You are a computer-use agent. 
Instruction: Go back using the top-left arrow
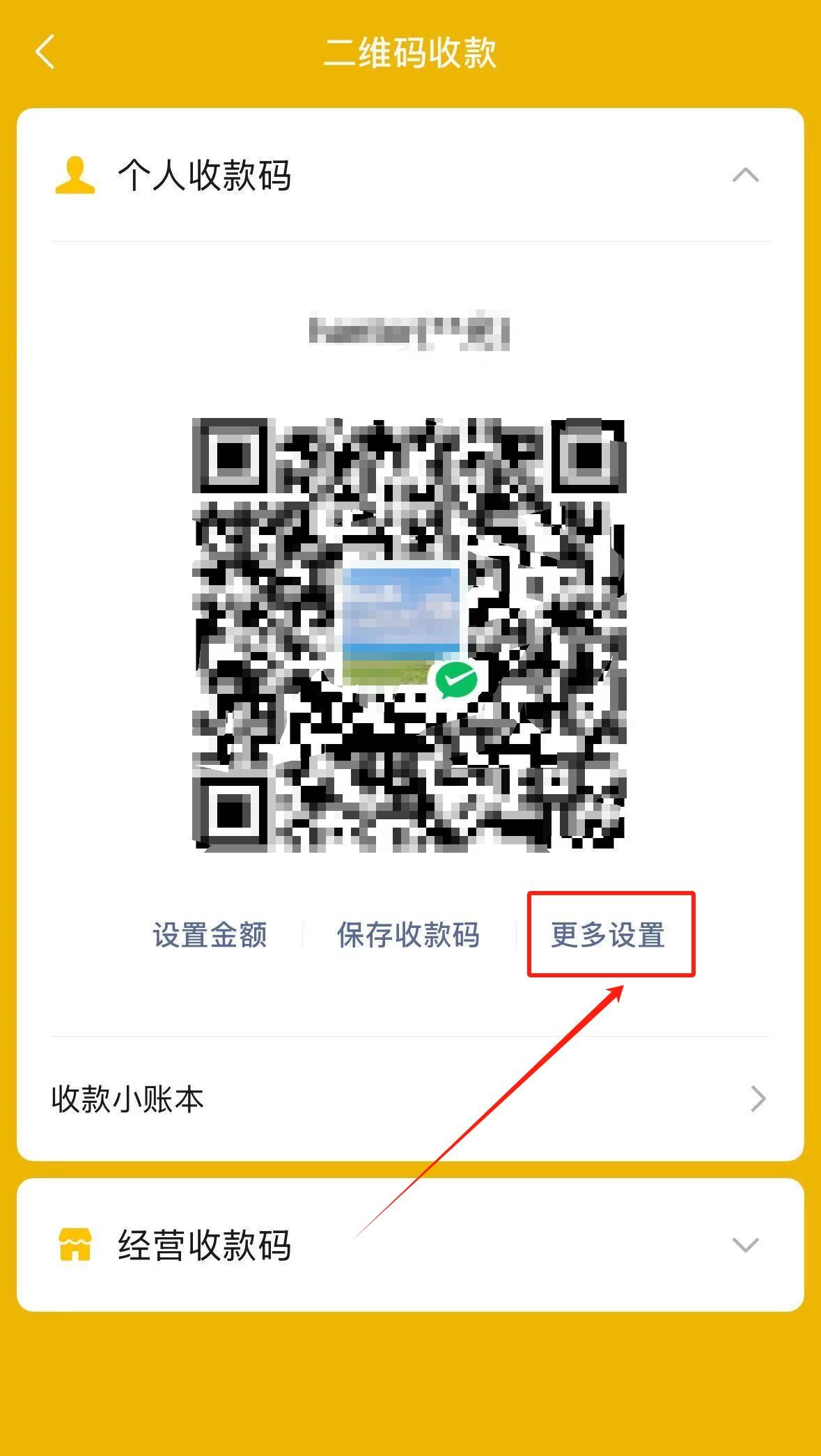point(45,52)
